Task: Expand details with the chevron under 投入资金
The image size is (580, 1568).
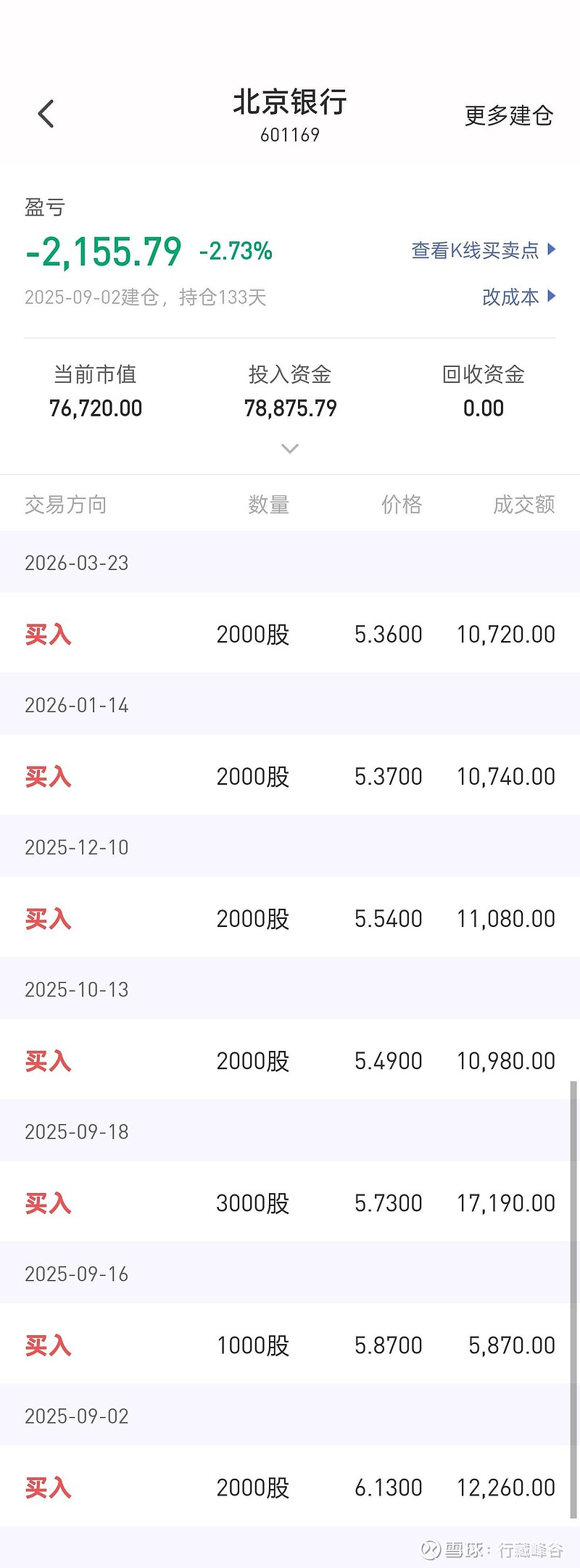Action: [290, 449]
